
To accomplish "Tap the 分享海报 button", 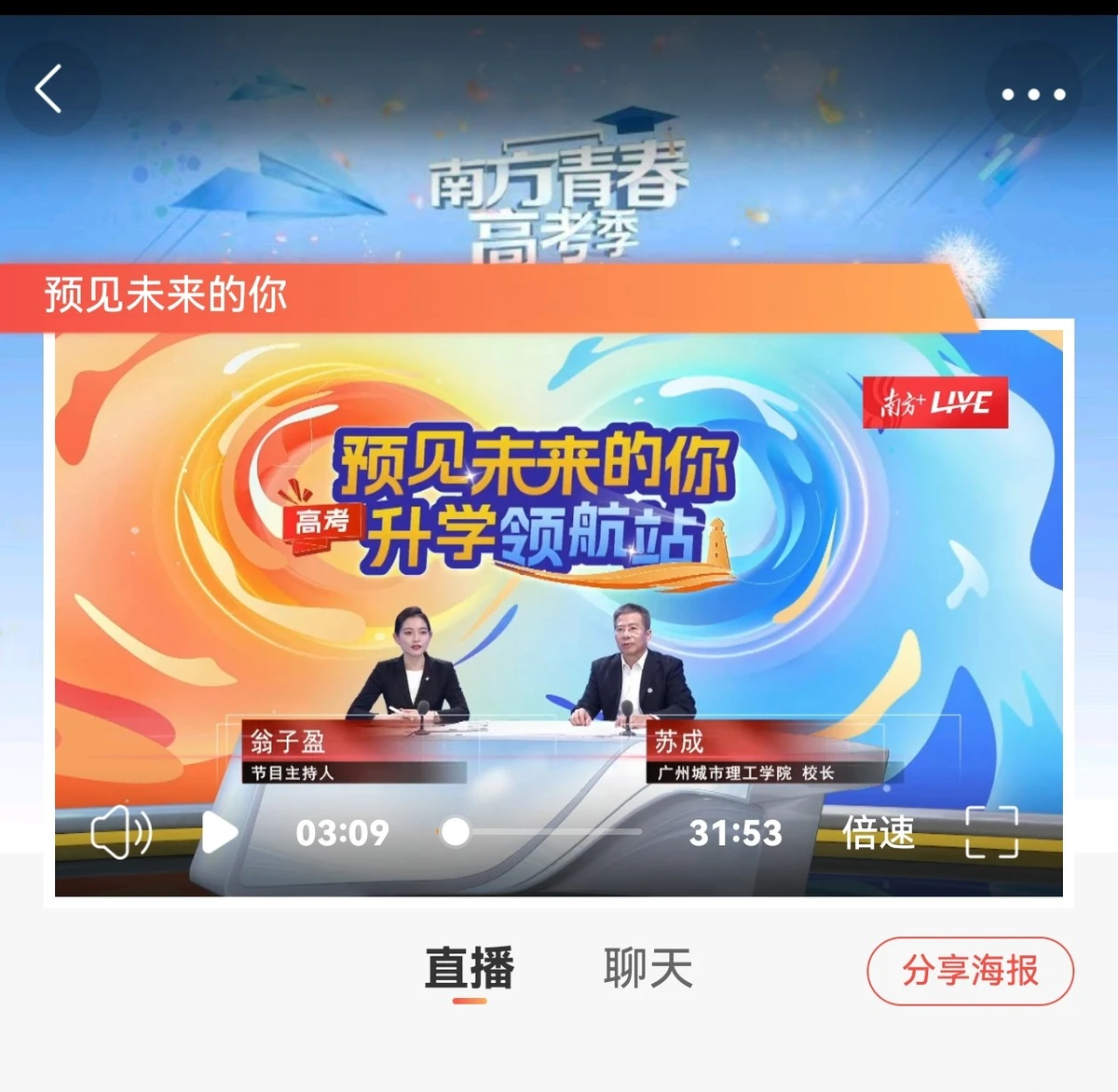I will pyautogui.click(x=970, y=971).
